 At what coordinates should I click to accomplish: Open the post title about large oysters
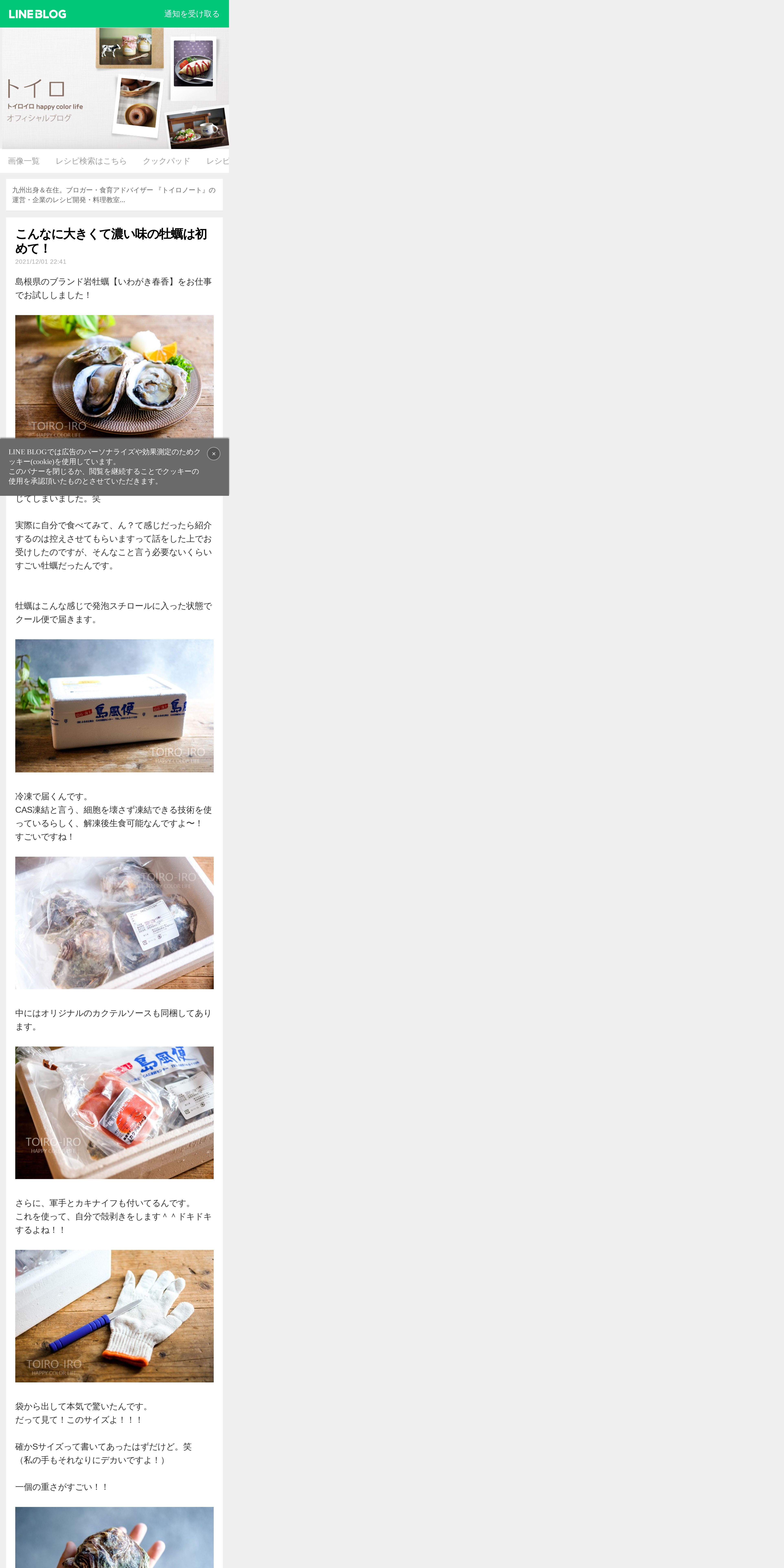coord(111,241)
